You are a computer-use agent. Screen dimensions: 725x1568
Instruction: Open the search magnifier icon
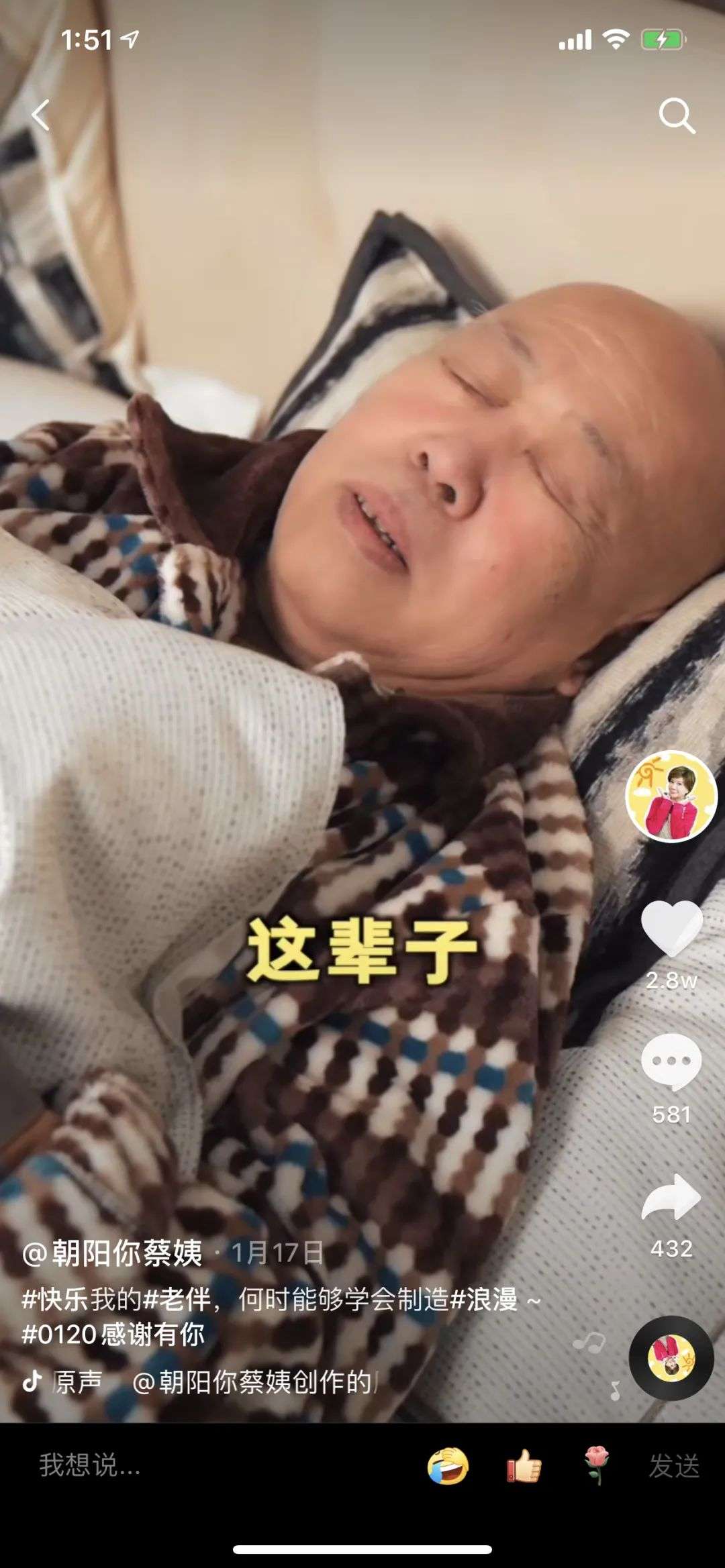(676, 115)
